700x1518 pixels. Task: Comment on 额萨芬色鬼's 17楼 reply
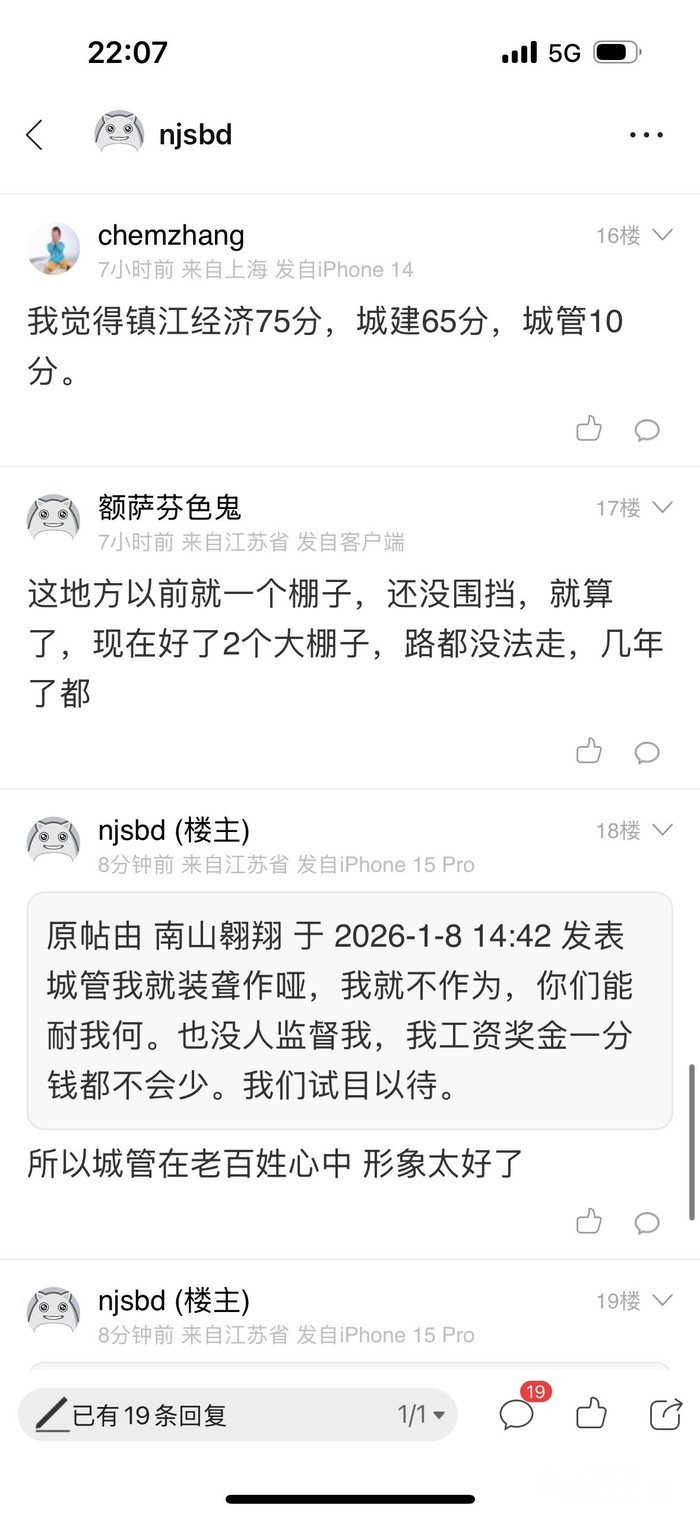(x=647, y=752)
